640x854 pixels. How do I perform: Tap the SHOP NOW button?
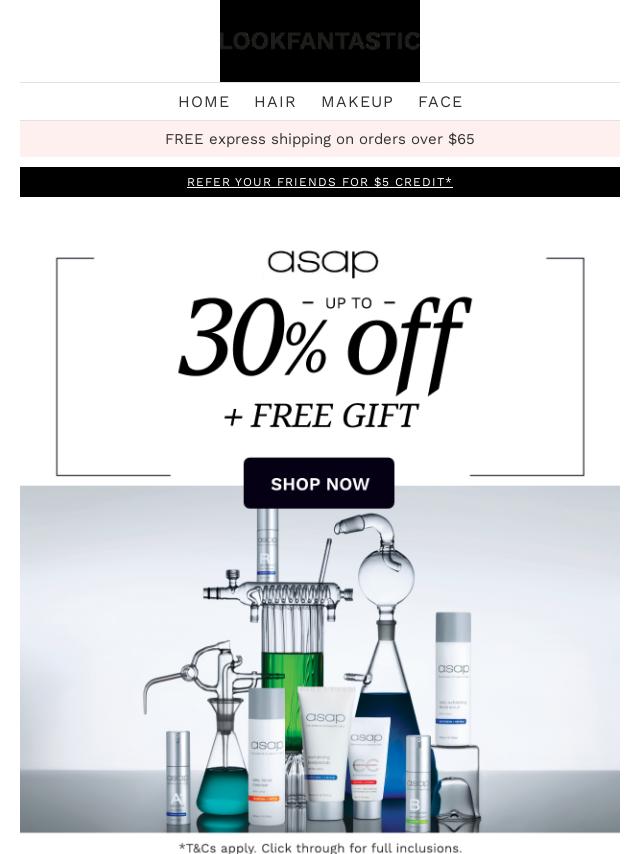tap(319, 484)
